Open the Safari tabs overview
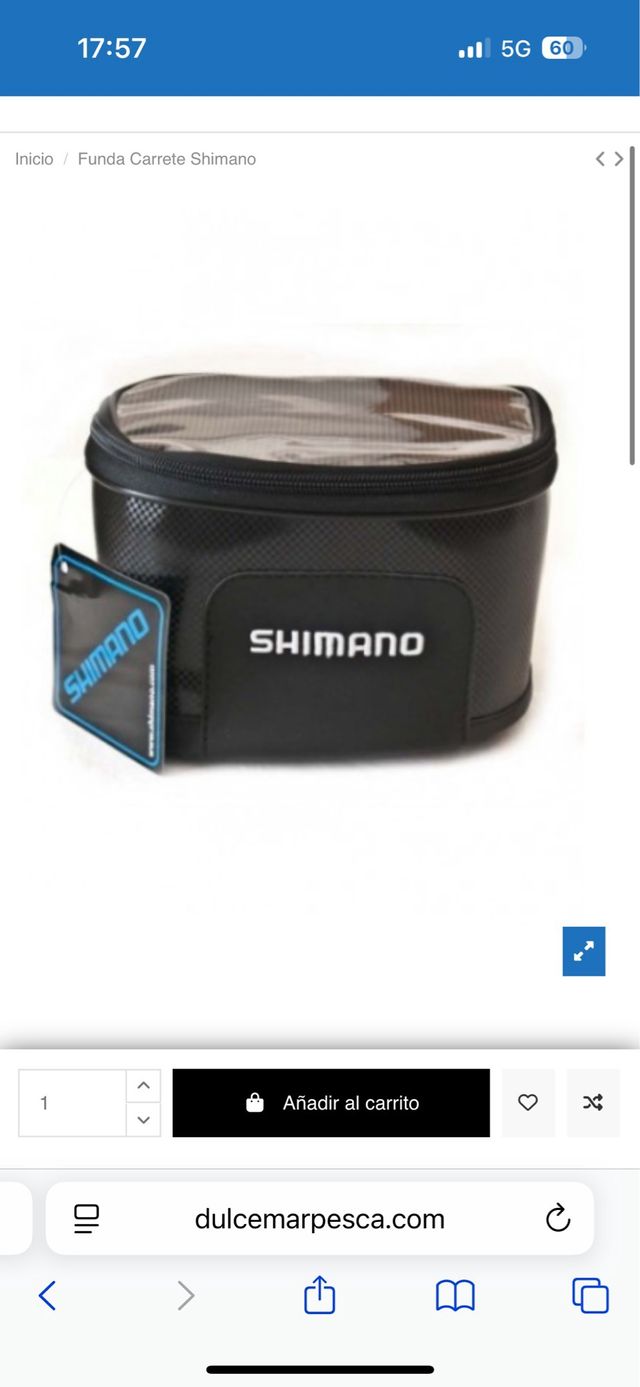The height and width of the screenshot is (1387, 640). coord(590,1296)
